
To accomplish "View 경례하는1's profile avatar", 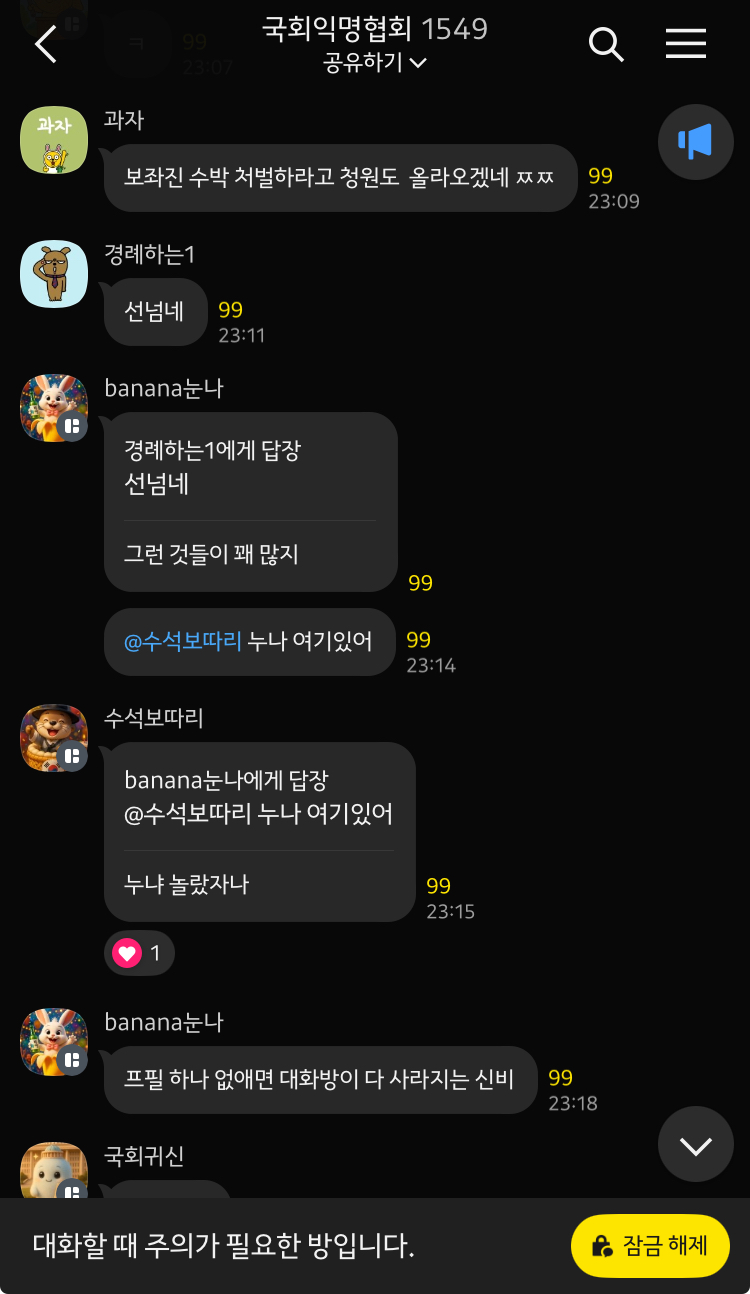I will 54,273.
